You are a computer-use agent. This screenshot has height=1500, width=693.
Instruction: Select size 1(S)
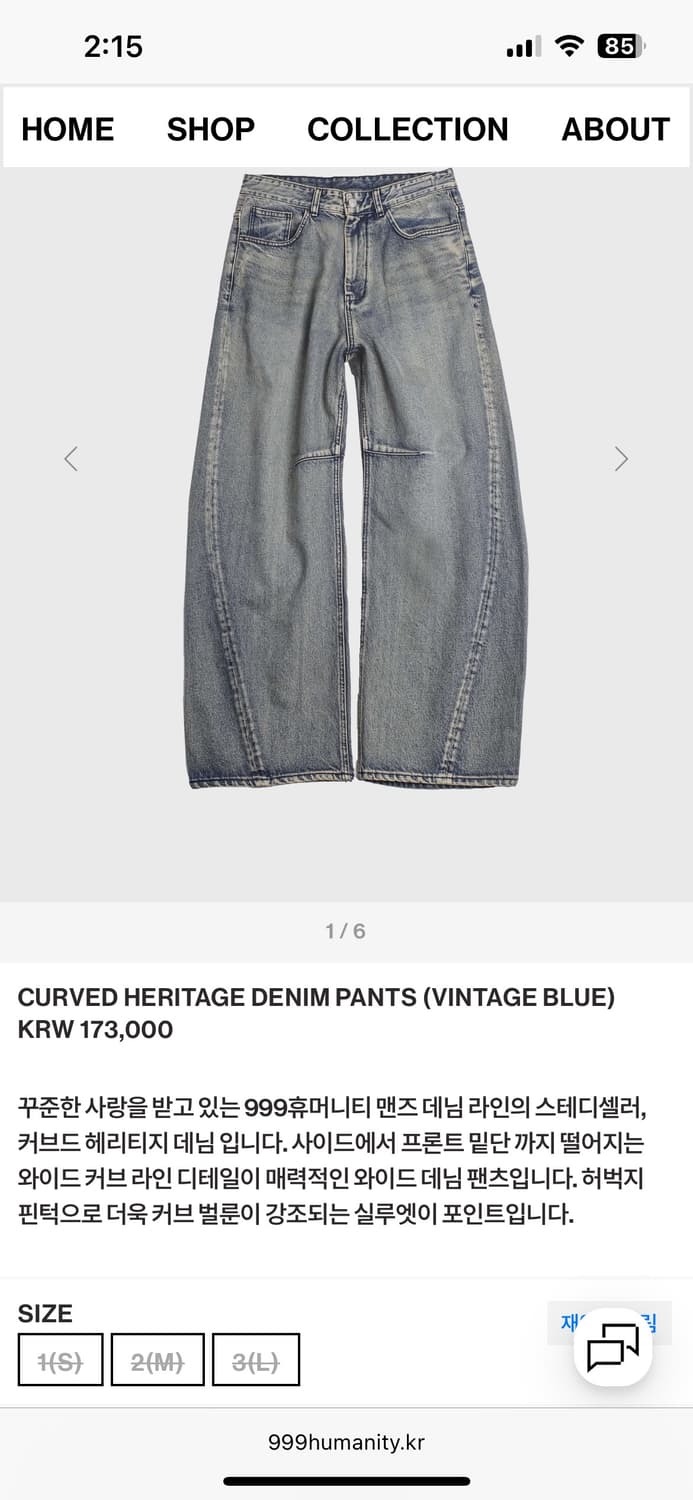(60, 1360)
